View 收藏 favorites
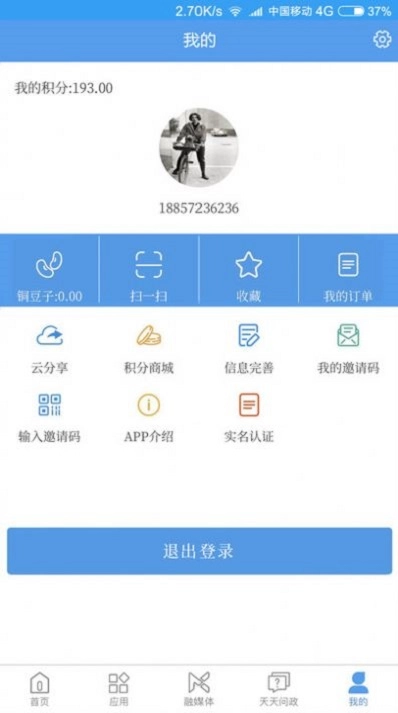398x713 pixels. (248, 270)
